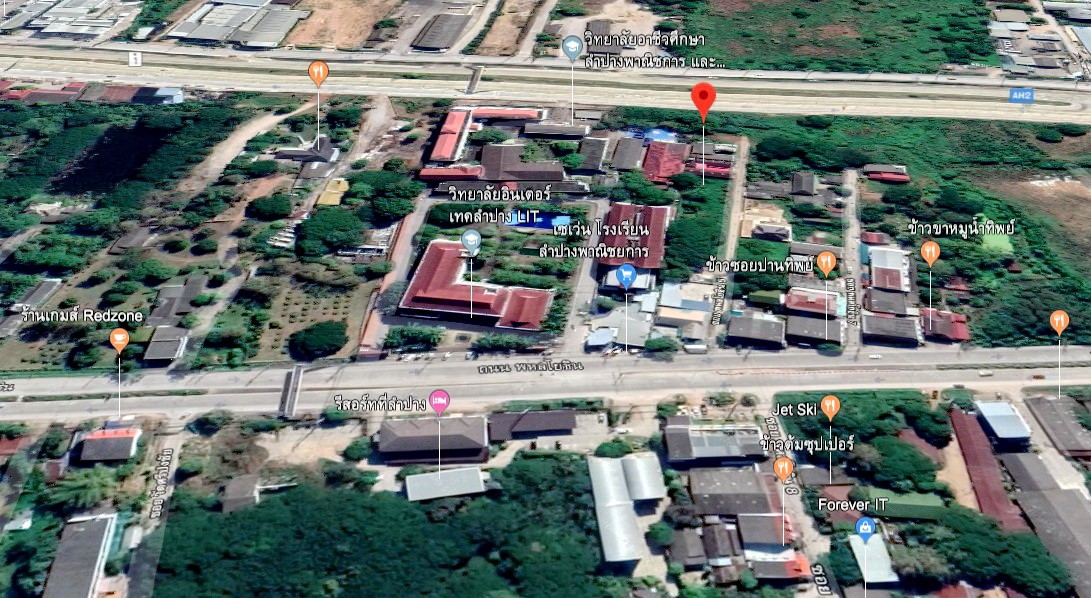Tap the red dropped location pin
Screen dimensions: 1091x598
pyautogui.click(x=703, y=99)
